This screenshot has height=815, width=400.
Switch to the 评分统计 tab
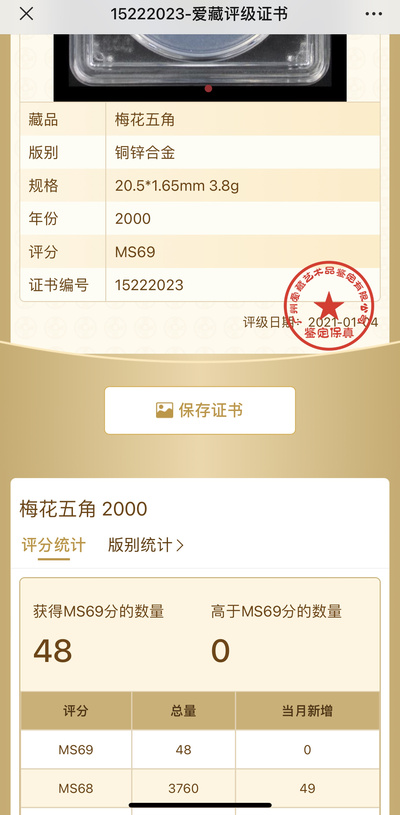click(x=54, y=545)
